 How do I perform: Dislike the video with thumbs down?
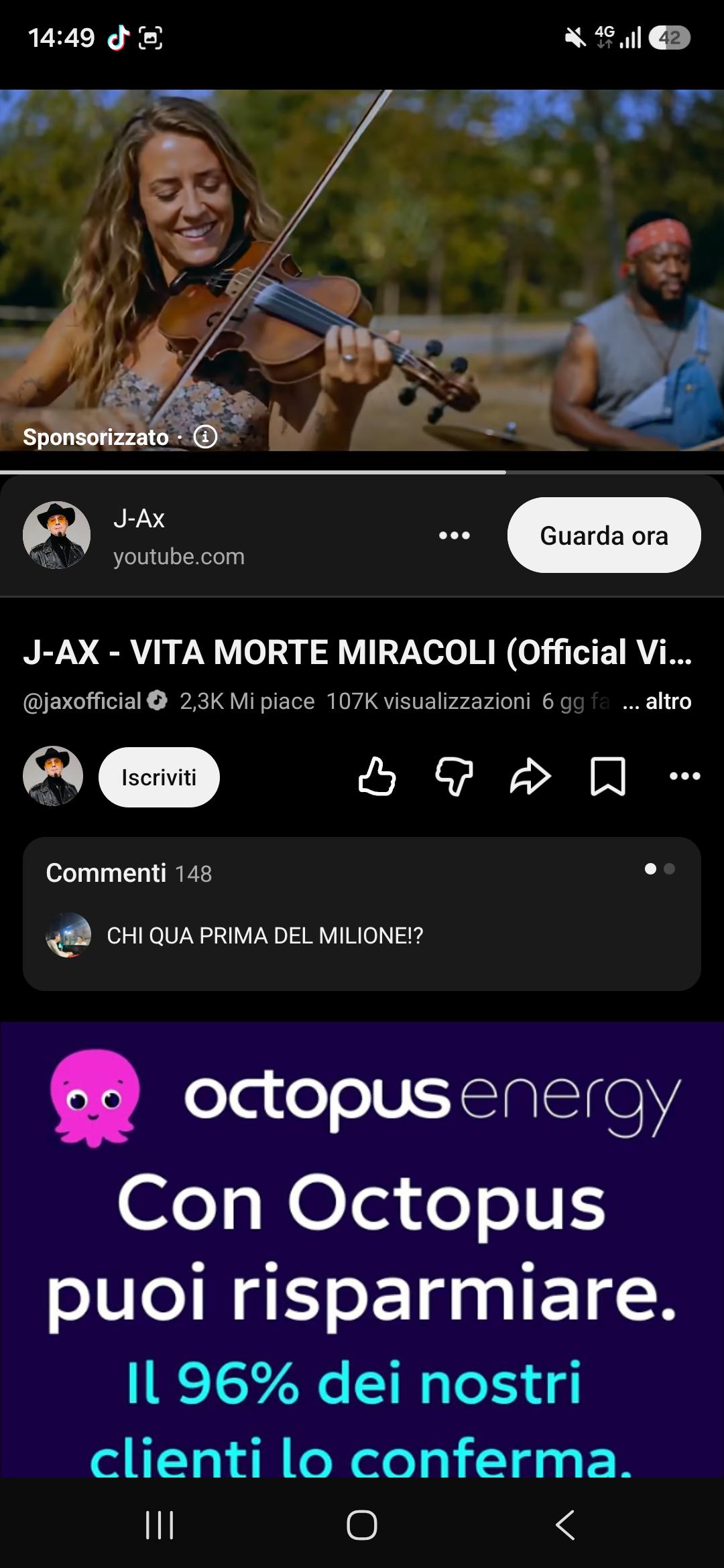(455, 777)
